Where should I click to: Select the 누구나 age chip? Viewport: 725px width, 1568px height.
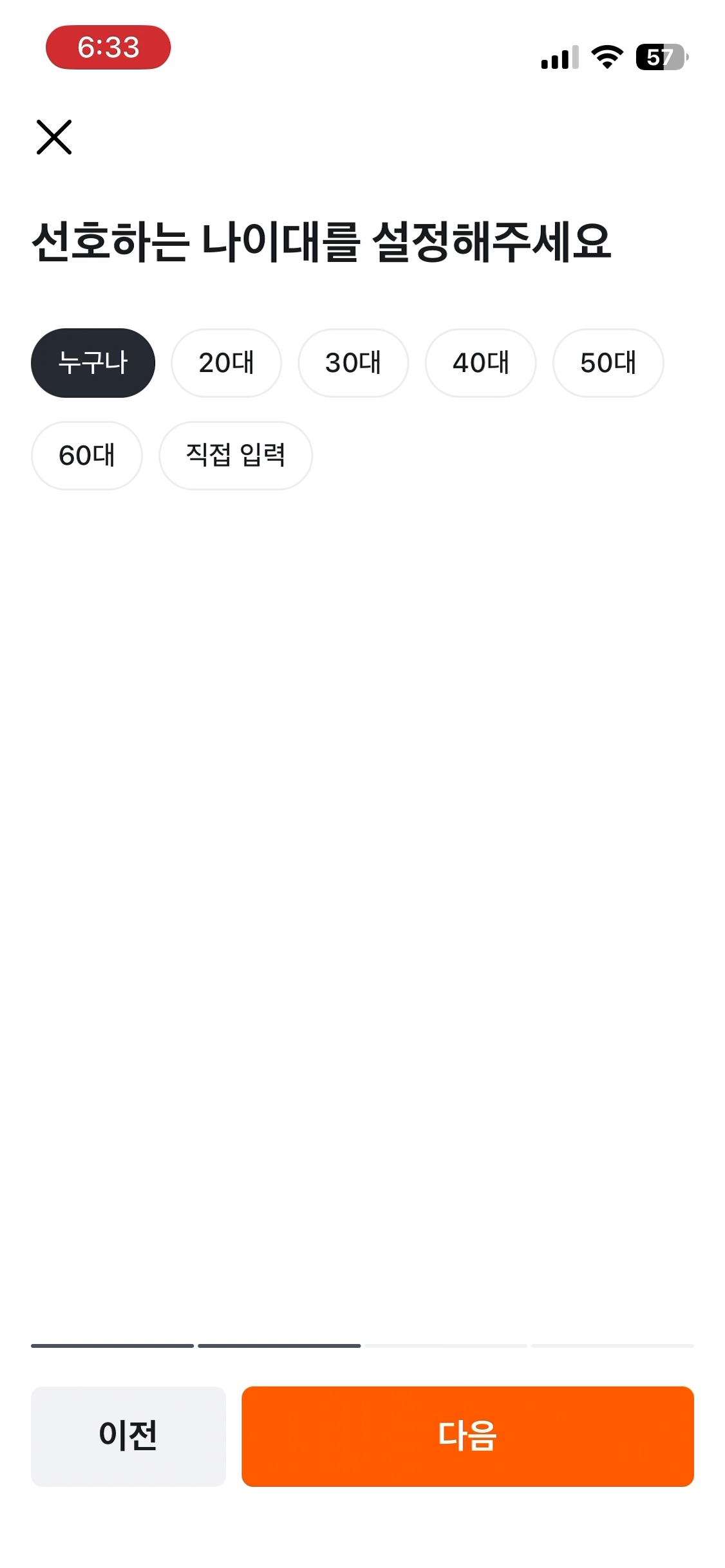pyautogui.click(x=93, y=363)
